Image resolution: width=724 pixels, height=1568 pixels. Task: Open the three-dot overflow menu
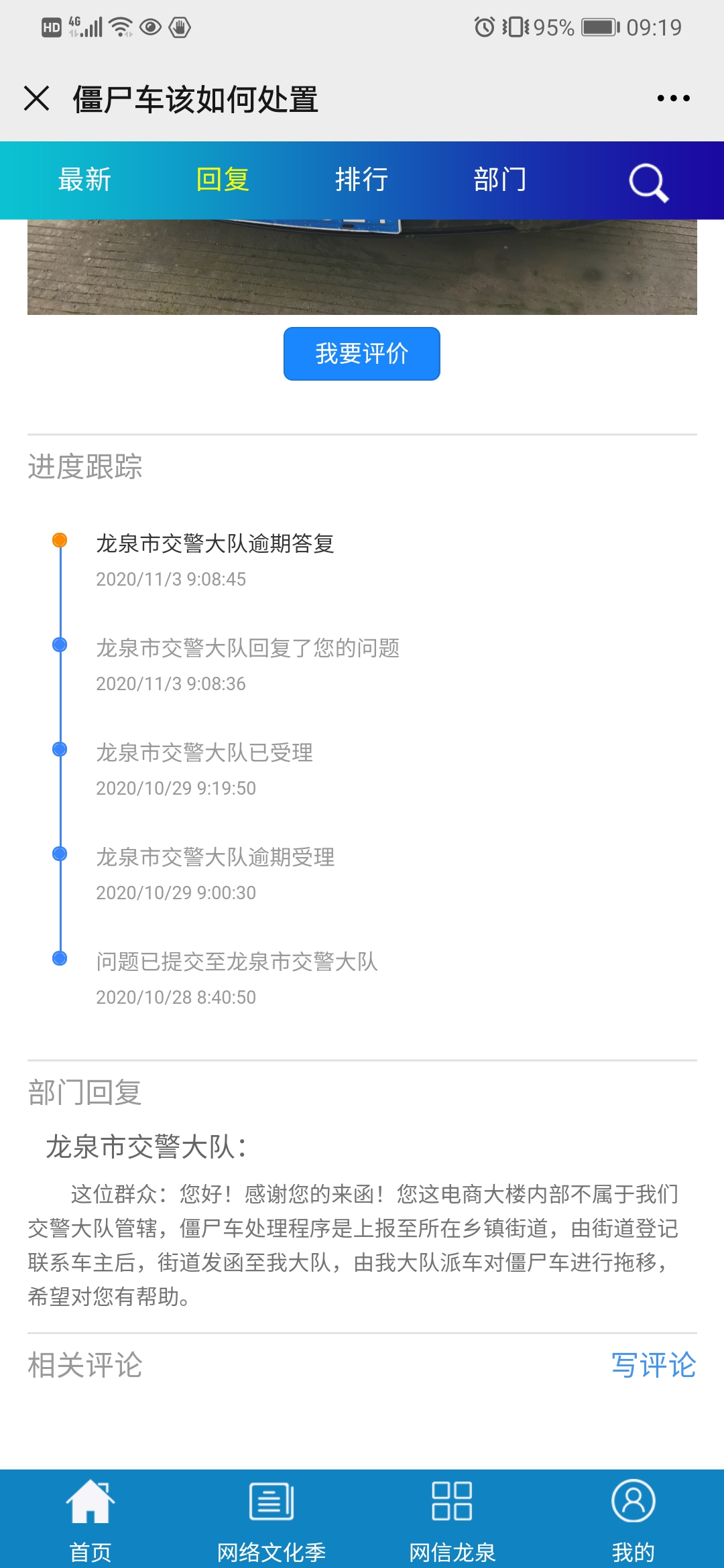pos(673,99)
